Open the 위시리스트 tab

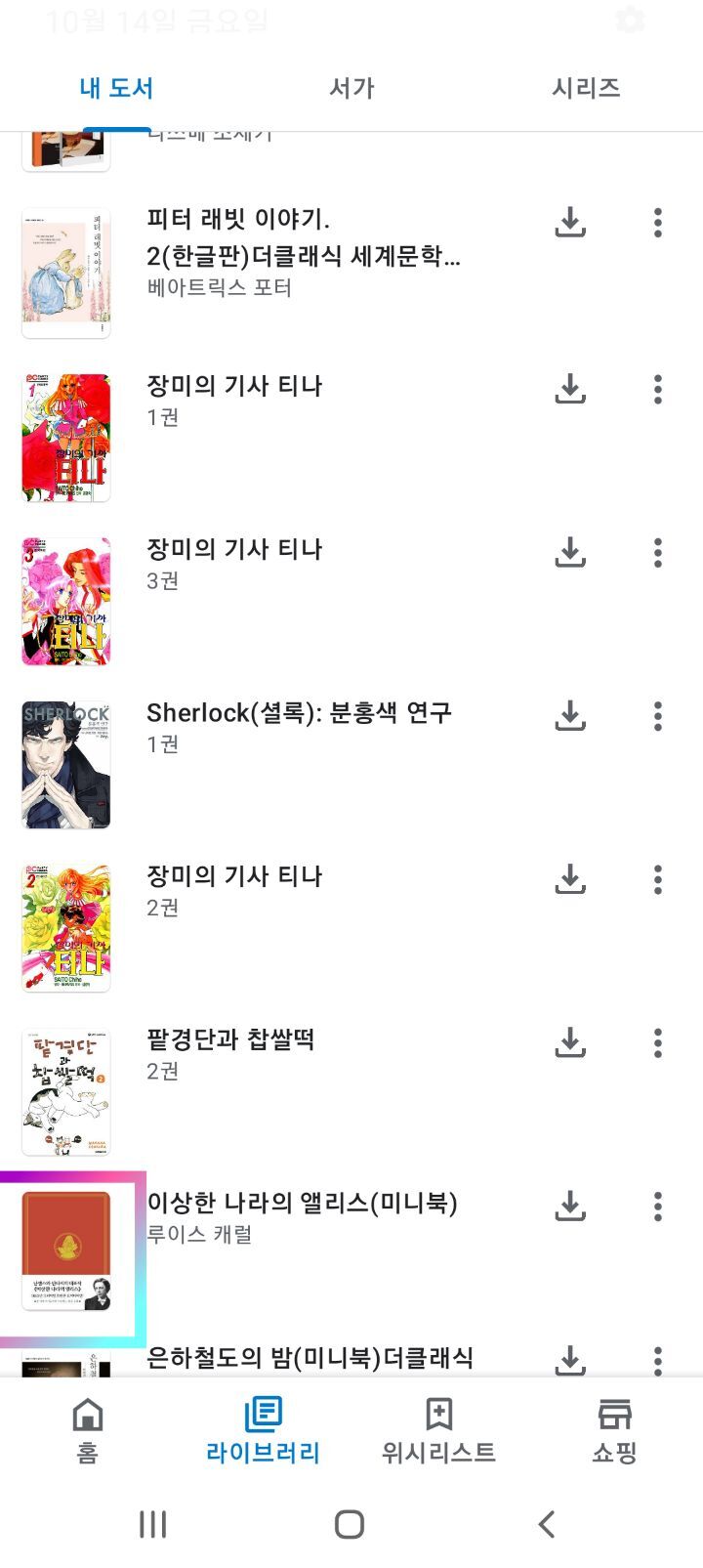click(x=438, y=1429)
